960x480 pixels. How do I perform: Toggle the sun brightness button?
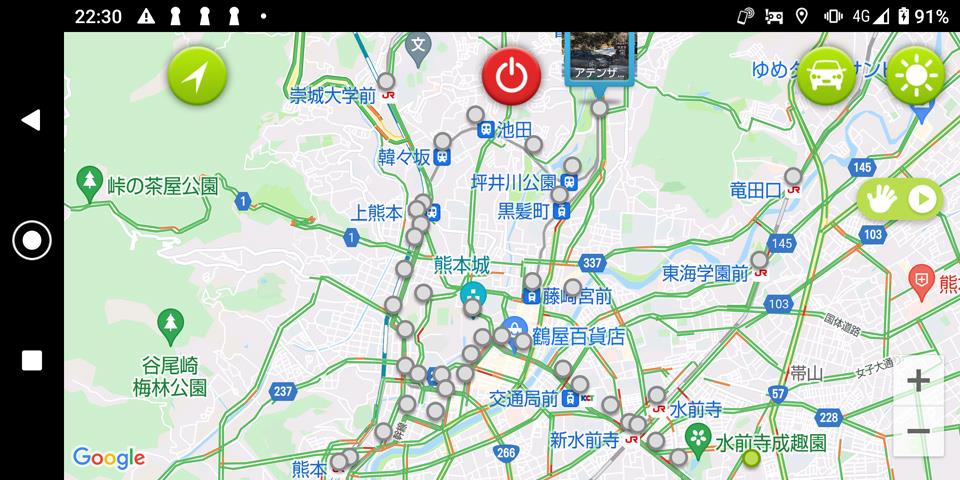(915, 76)
